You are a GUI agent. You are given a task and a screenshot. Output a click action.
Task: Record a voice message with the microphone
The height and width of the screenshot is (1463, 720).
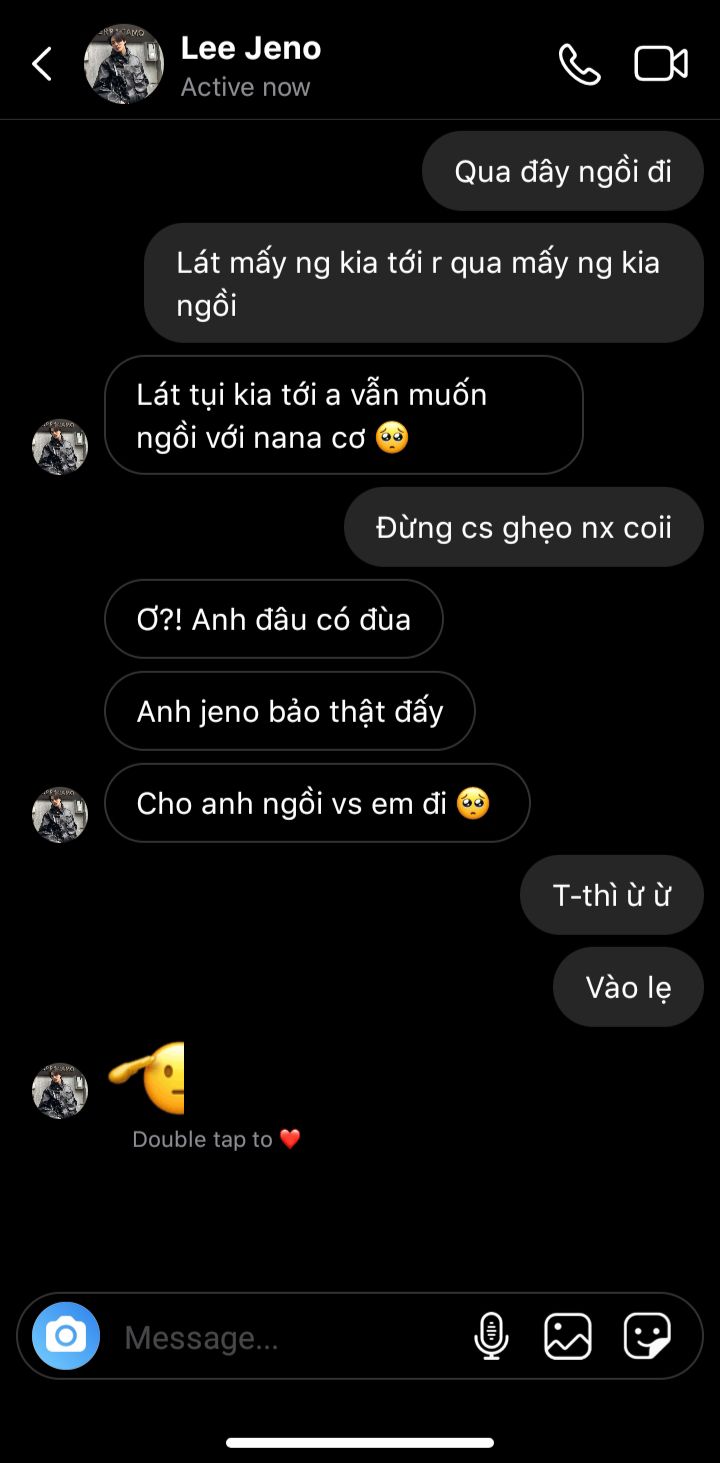click(x=491, y=1336)
